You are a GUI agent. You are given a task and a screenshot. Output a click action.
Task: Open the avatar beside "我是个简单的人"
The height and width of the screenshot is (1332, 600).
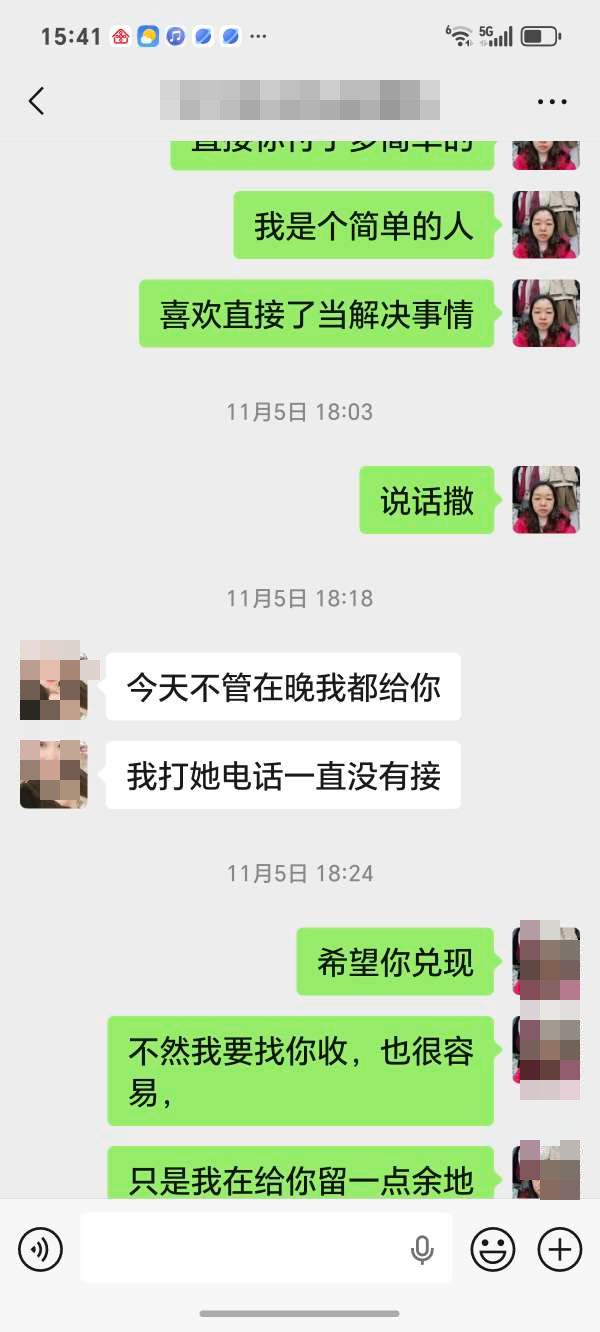[x=546, y=225]
